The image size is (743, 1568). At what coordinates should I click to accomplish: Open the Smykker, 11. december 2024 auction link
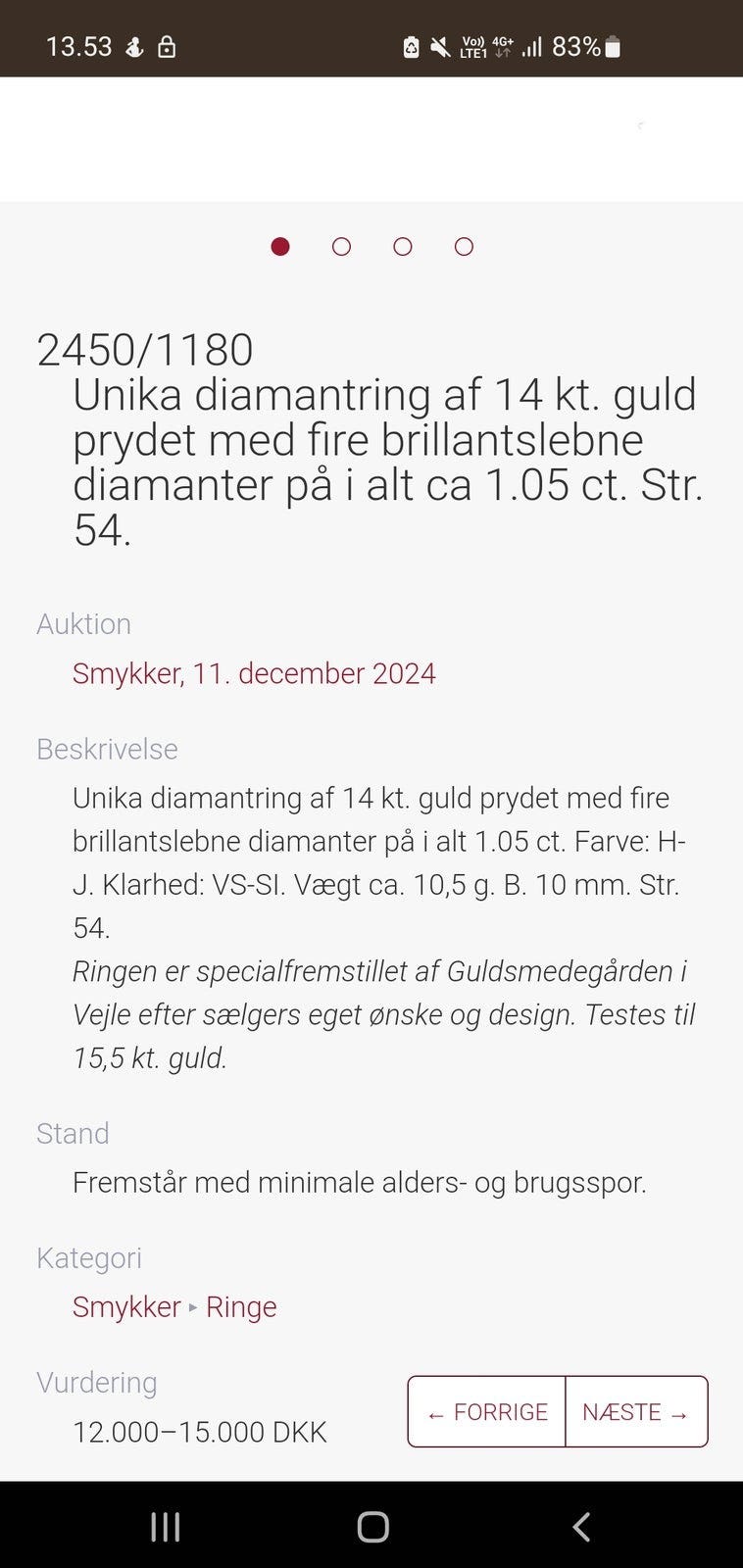click(x=255, y=673)
